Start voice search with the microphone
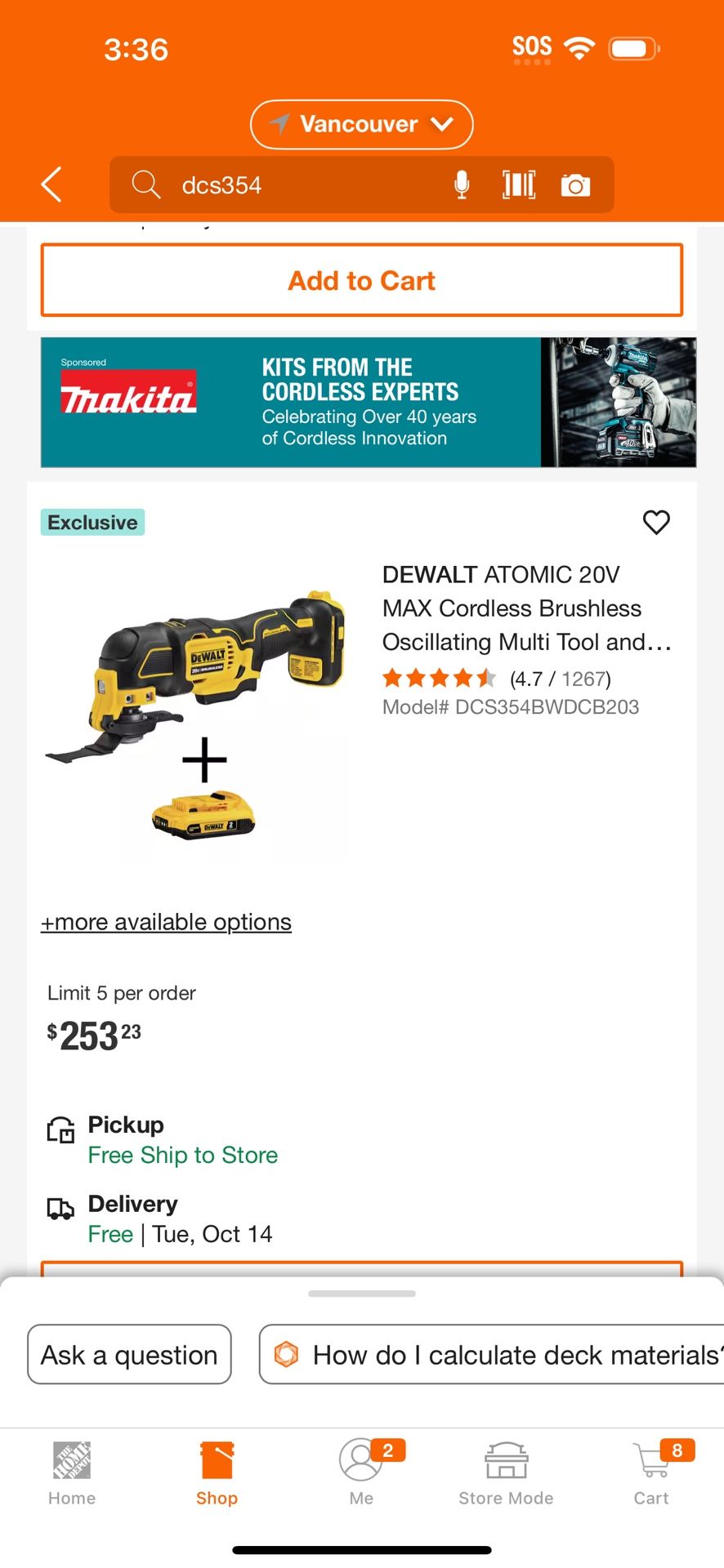 click(x=462, y=185)
